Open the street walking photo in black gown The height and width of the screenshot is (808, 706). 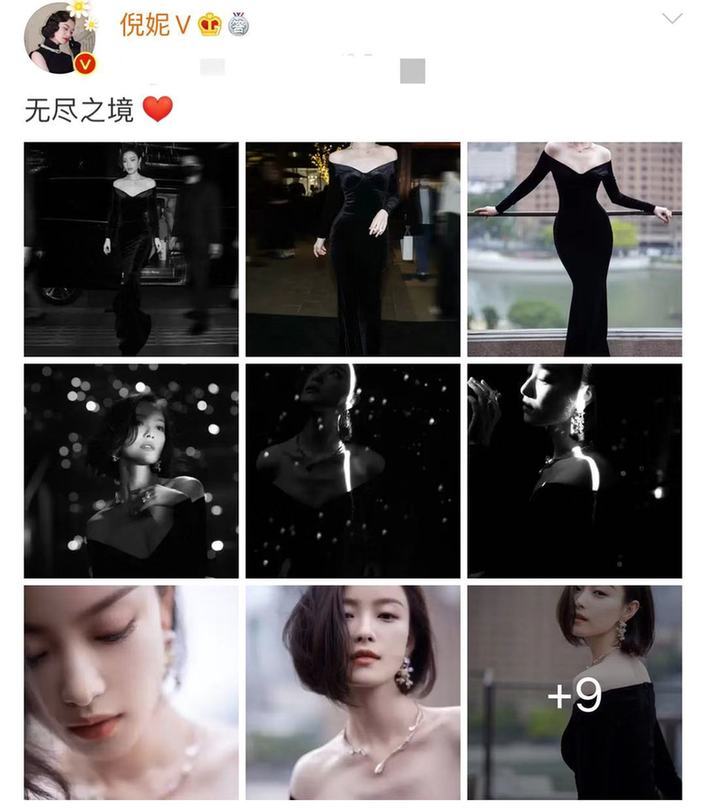(131, 249)
